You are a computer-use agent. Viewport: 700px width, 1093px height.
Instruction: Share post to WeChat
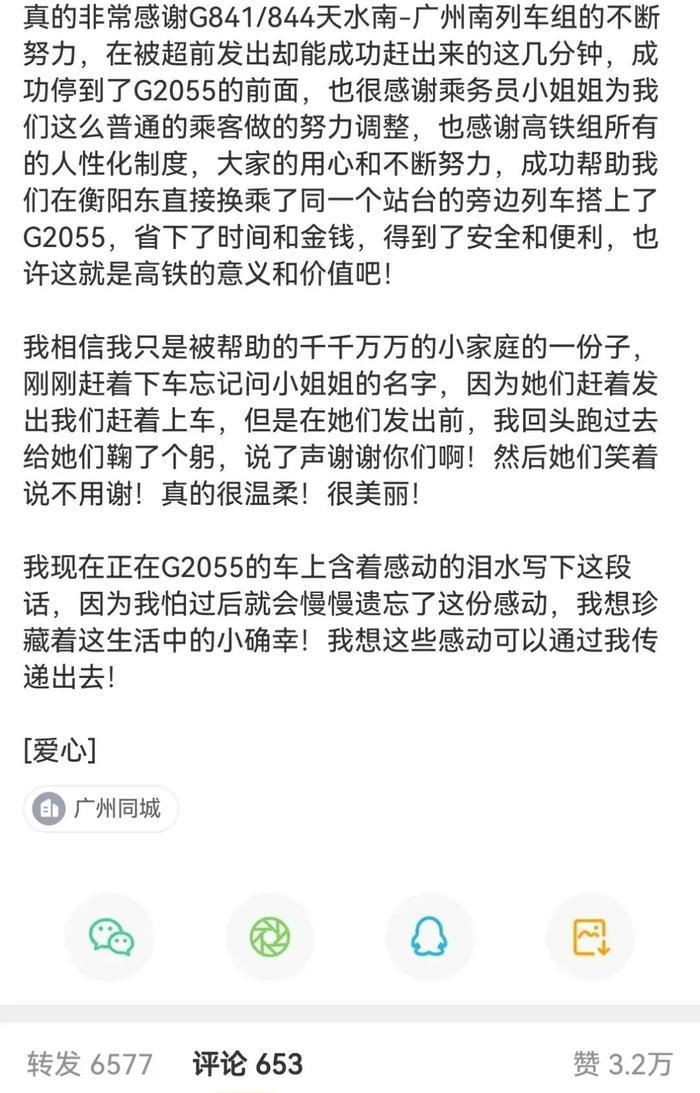click(x=110, y=937)
